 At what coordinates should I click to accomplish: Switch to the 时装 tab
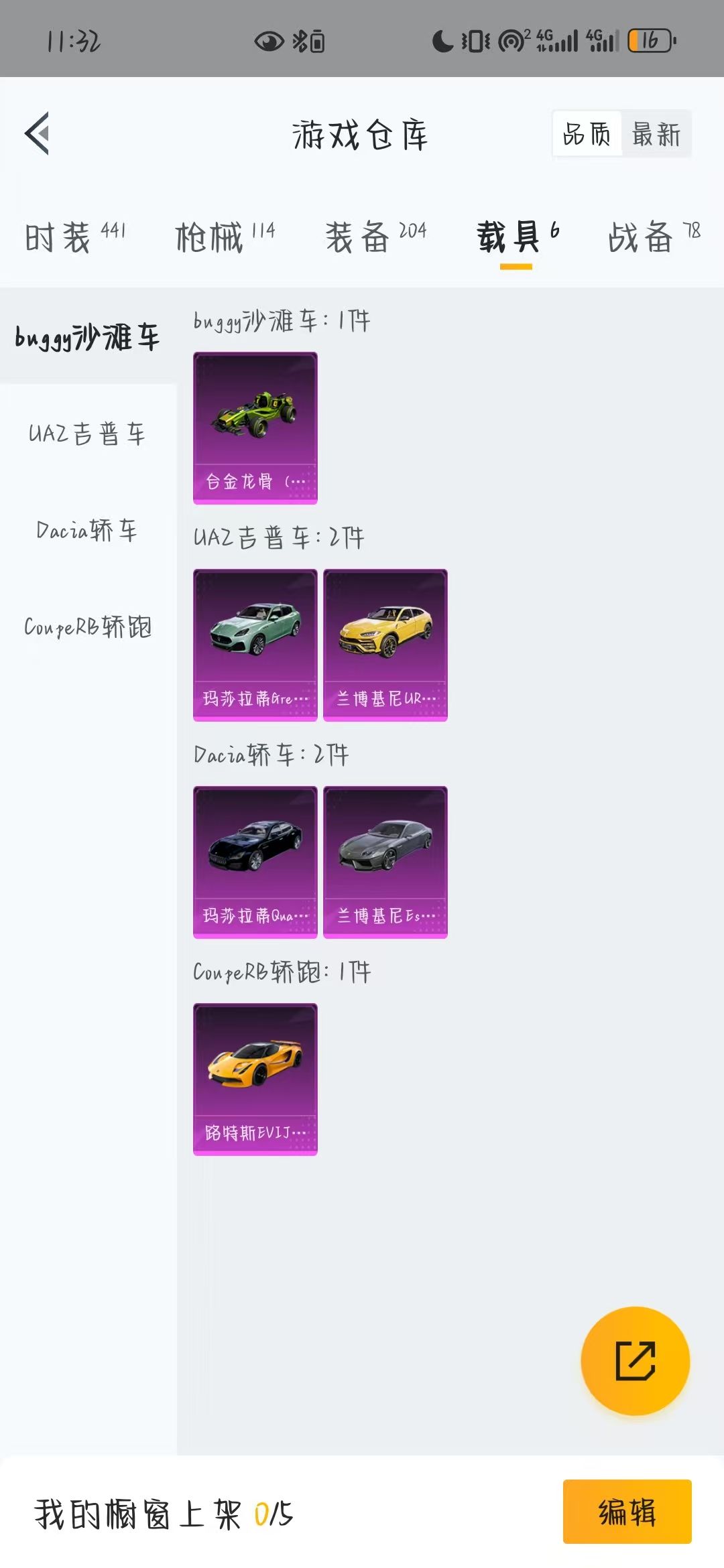pyautogui.click(x=75, y=237)
